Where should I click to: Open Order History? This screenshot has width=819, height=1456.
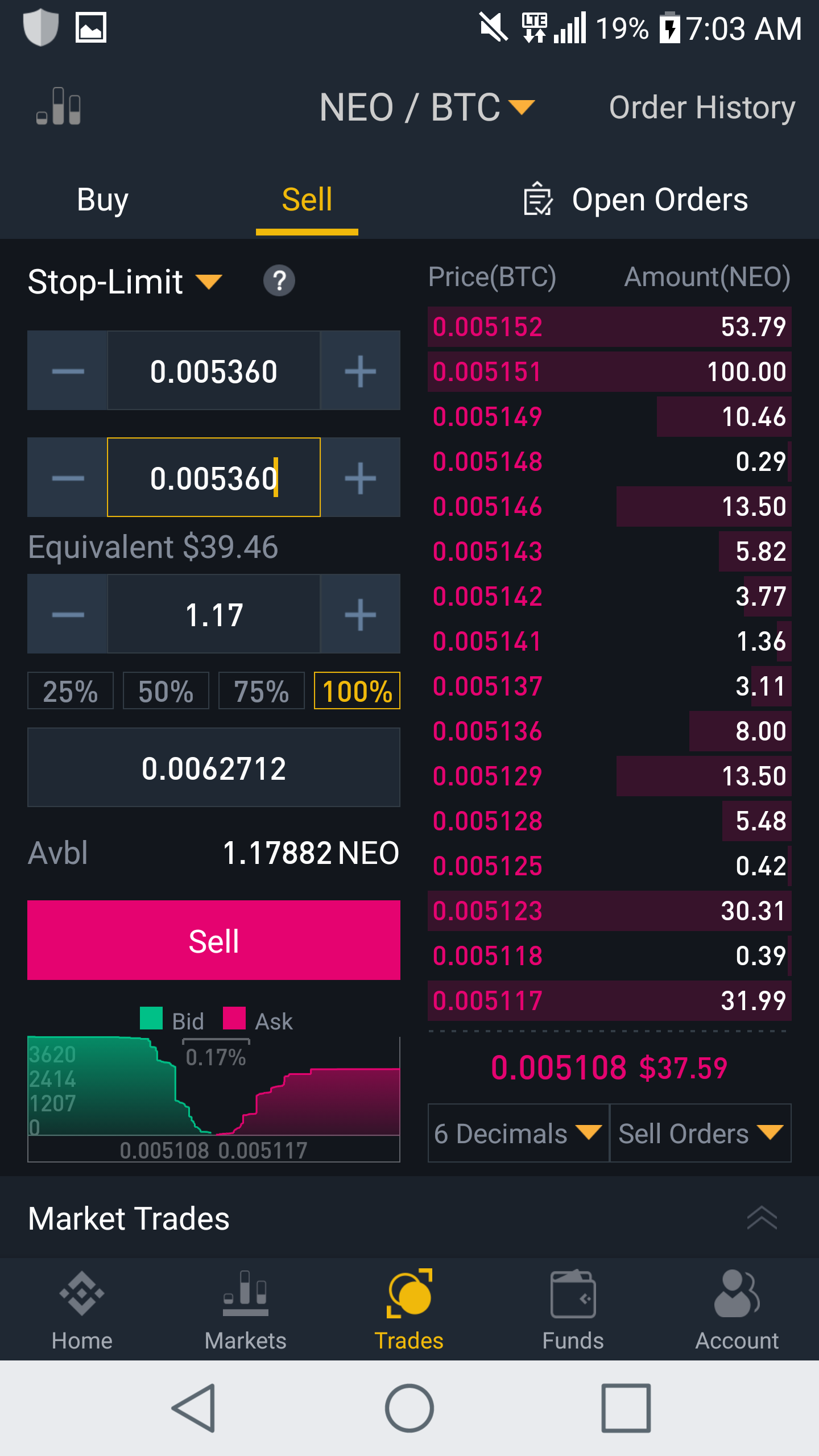(701, 107)
